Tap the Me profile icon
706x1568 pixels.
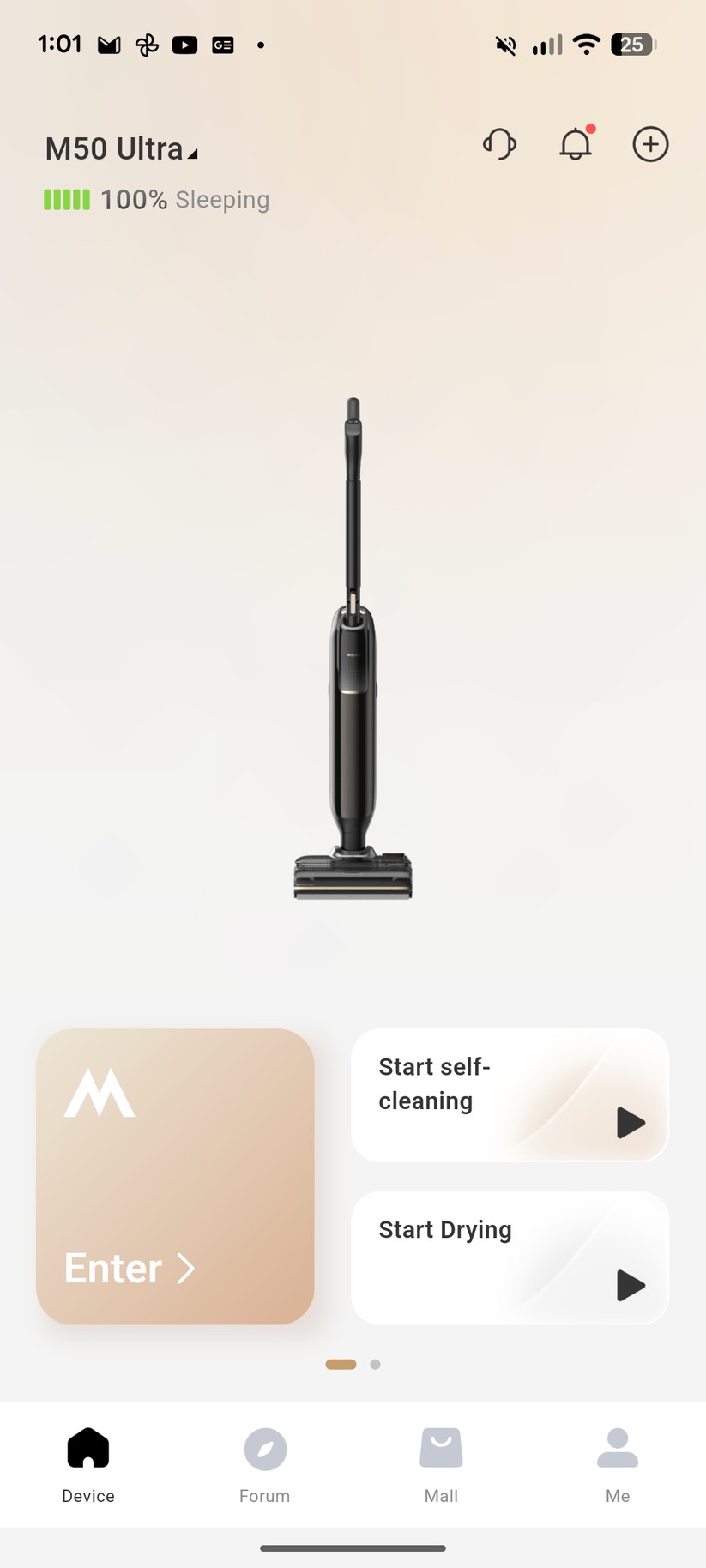(x=617, y=1447)
